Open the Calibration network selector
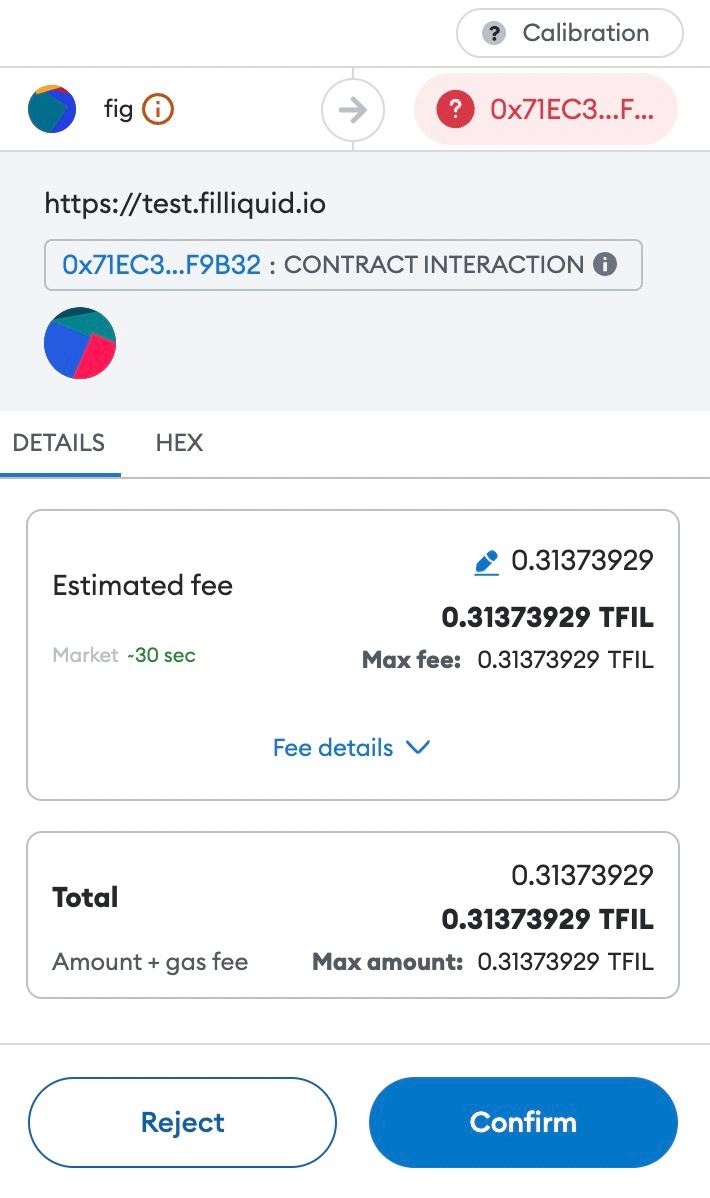710x1198 pixels. 569,34
